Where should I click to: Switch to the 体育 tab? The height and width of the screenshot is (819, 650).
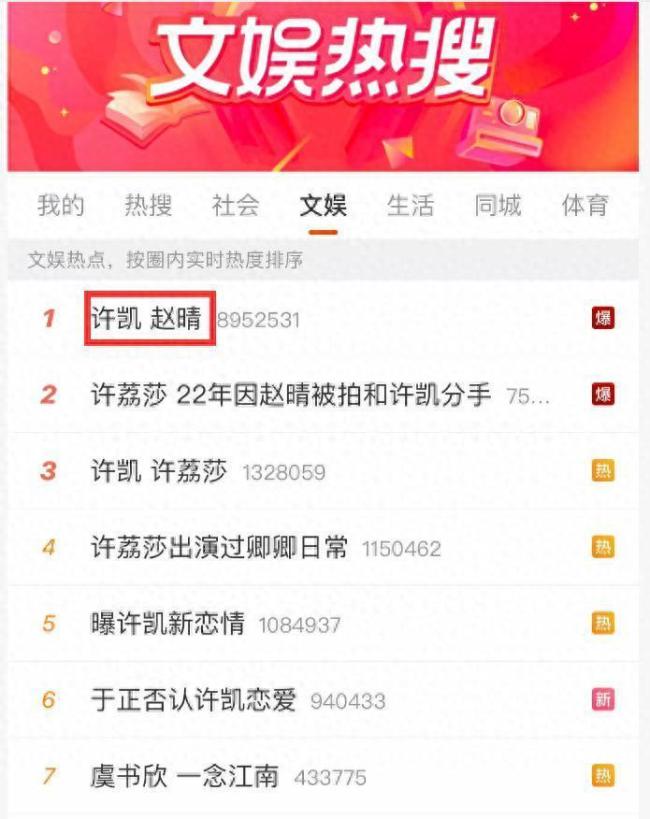point(585,207)
